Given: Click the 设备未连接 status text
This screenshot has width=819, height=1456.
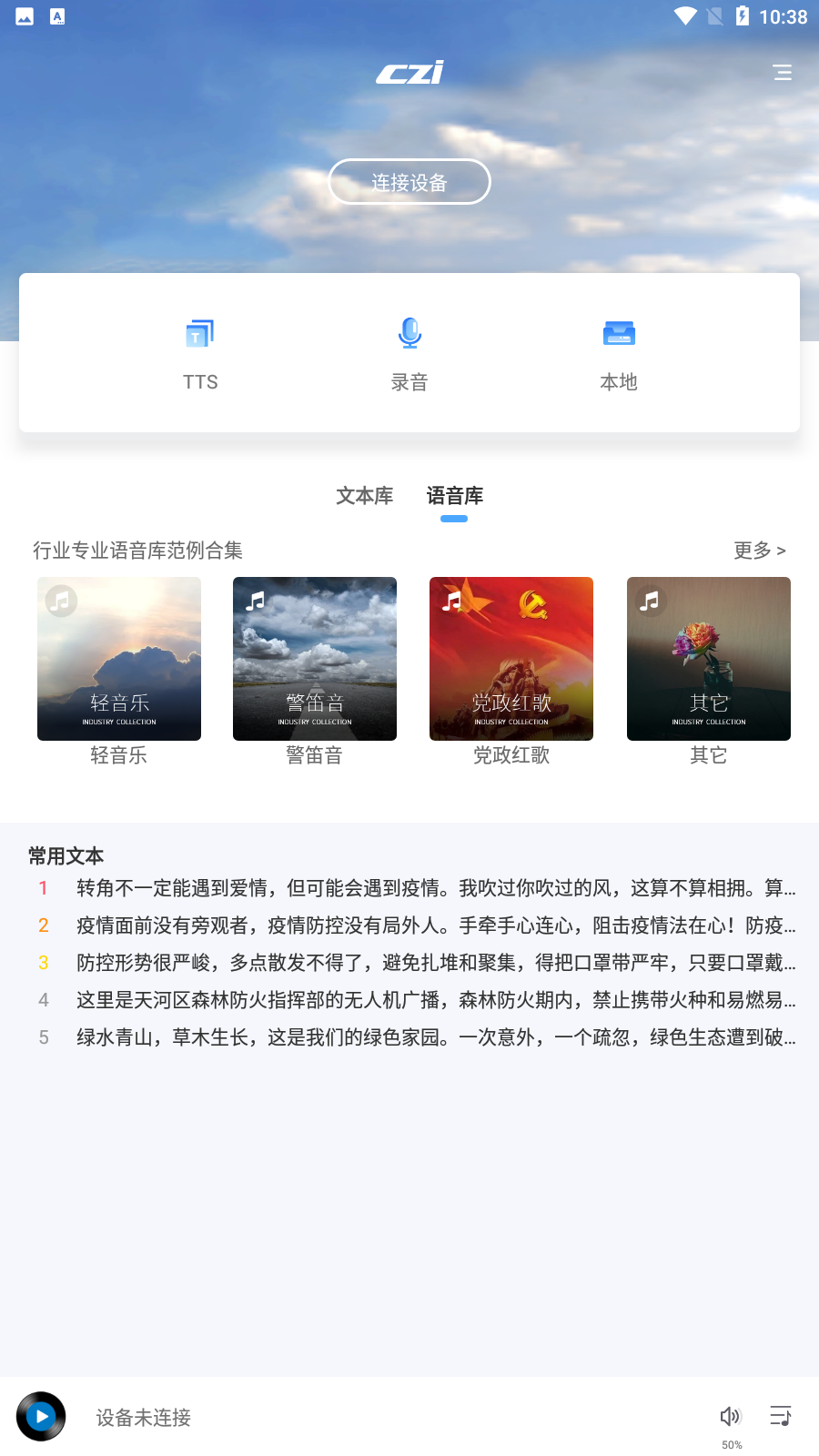Looking at the screenshot, I should (x=143, y=1417).
